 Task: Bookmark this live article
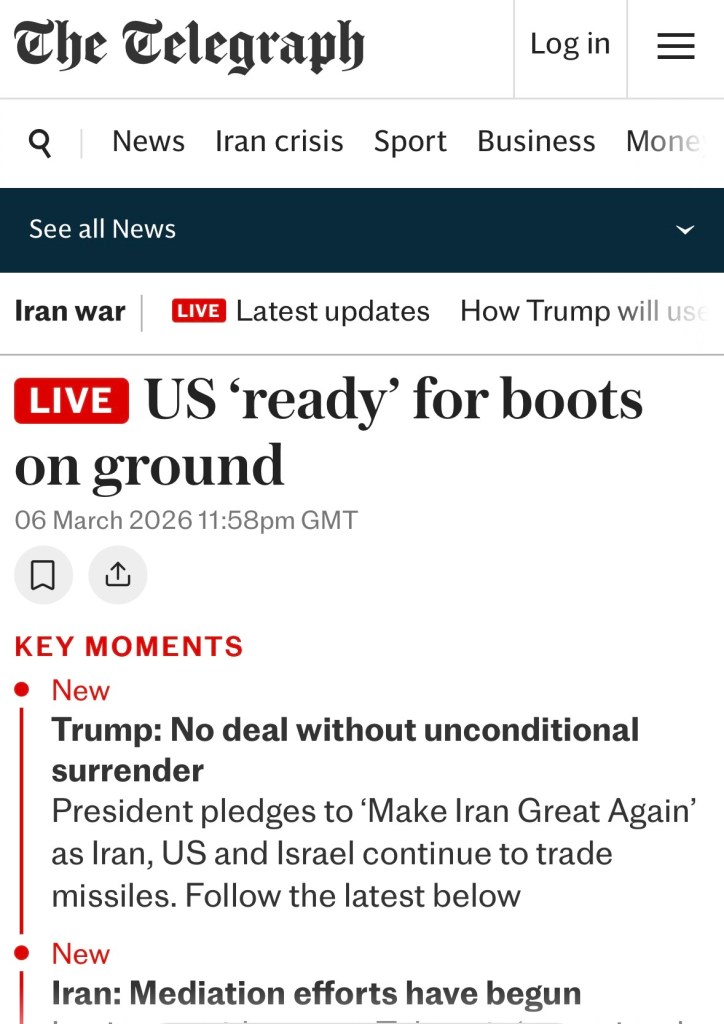43,575
